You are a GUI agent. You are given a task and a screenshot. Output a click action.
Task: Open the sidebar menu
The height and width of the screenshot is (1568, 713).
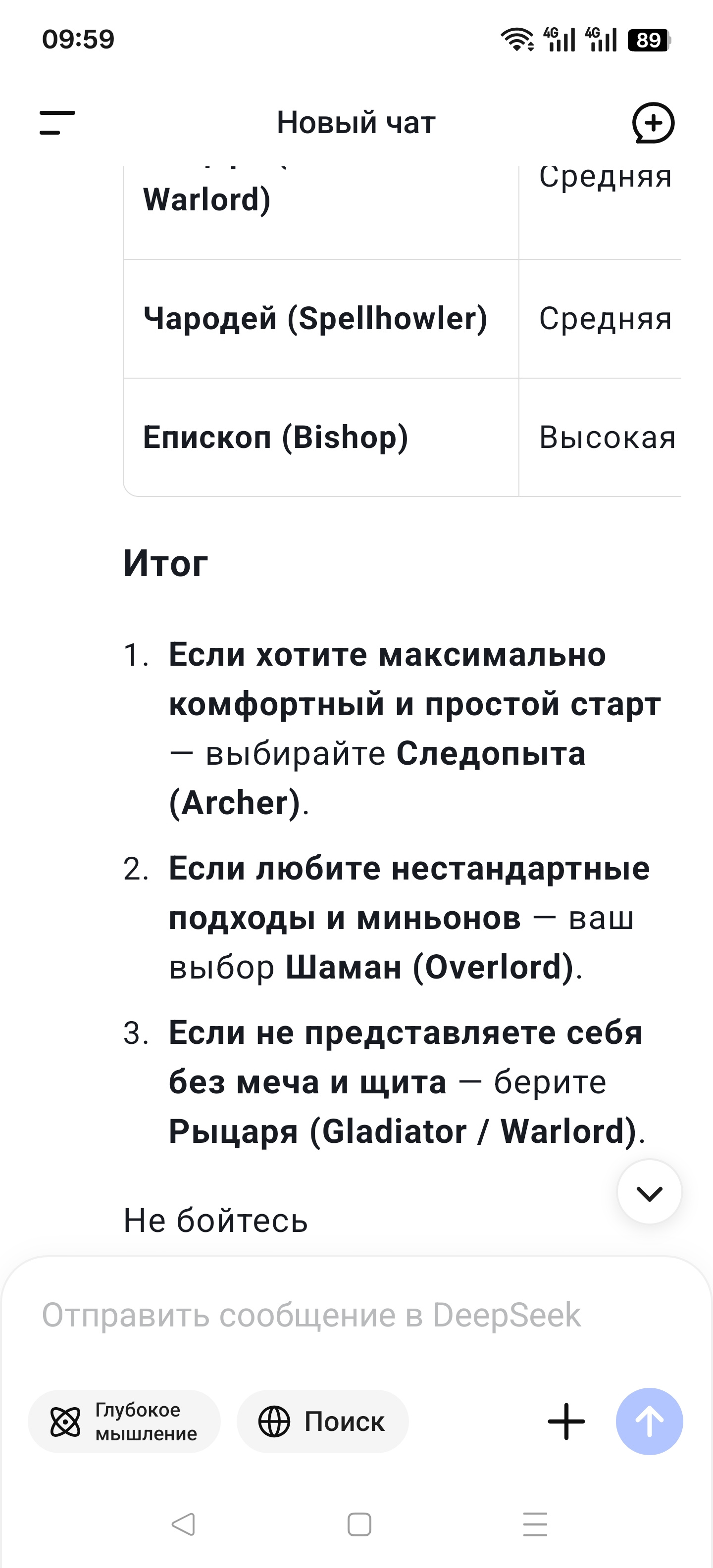point(57,122)
